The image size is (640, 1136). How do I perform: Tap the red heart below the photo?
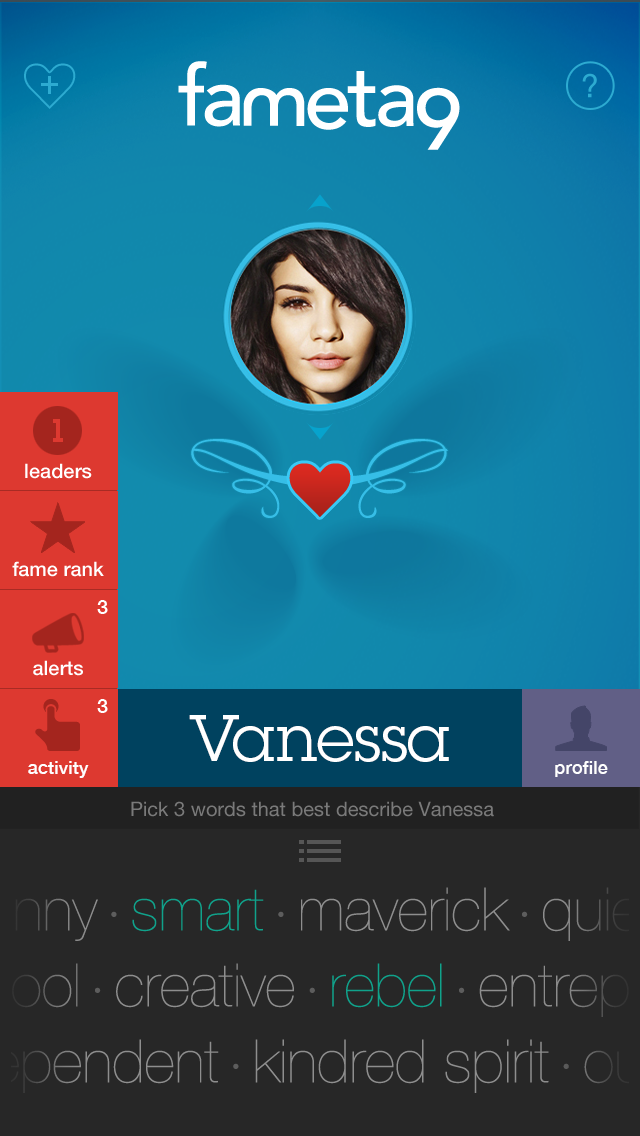[320, 489]
